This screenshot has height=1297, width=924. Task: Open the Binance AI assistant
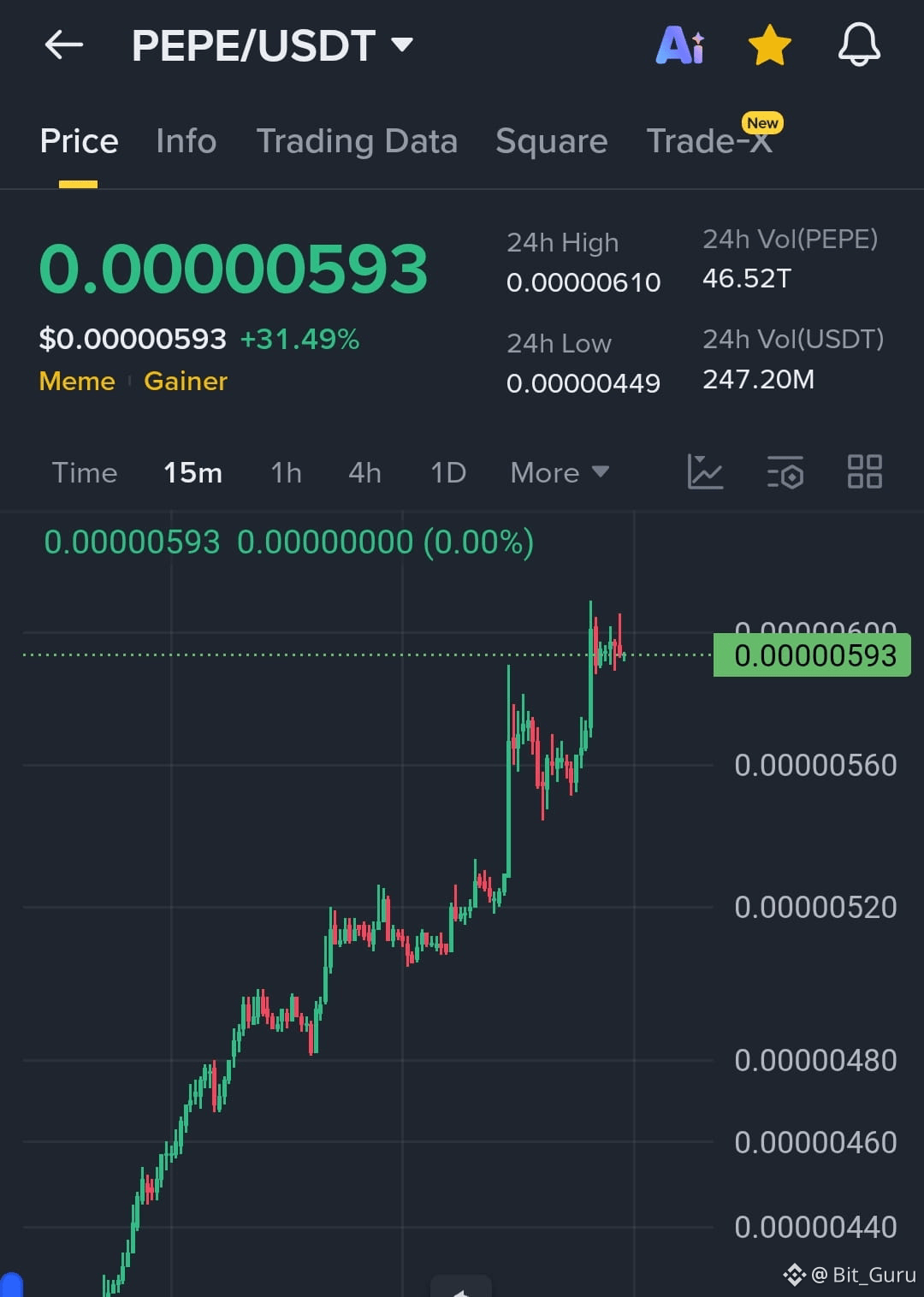click(678, 45)
